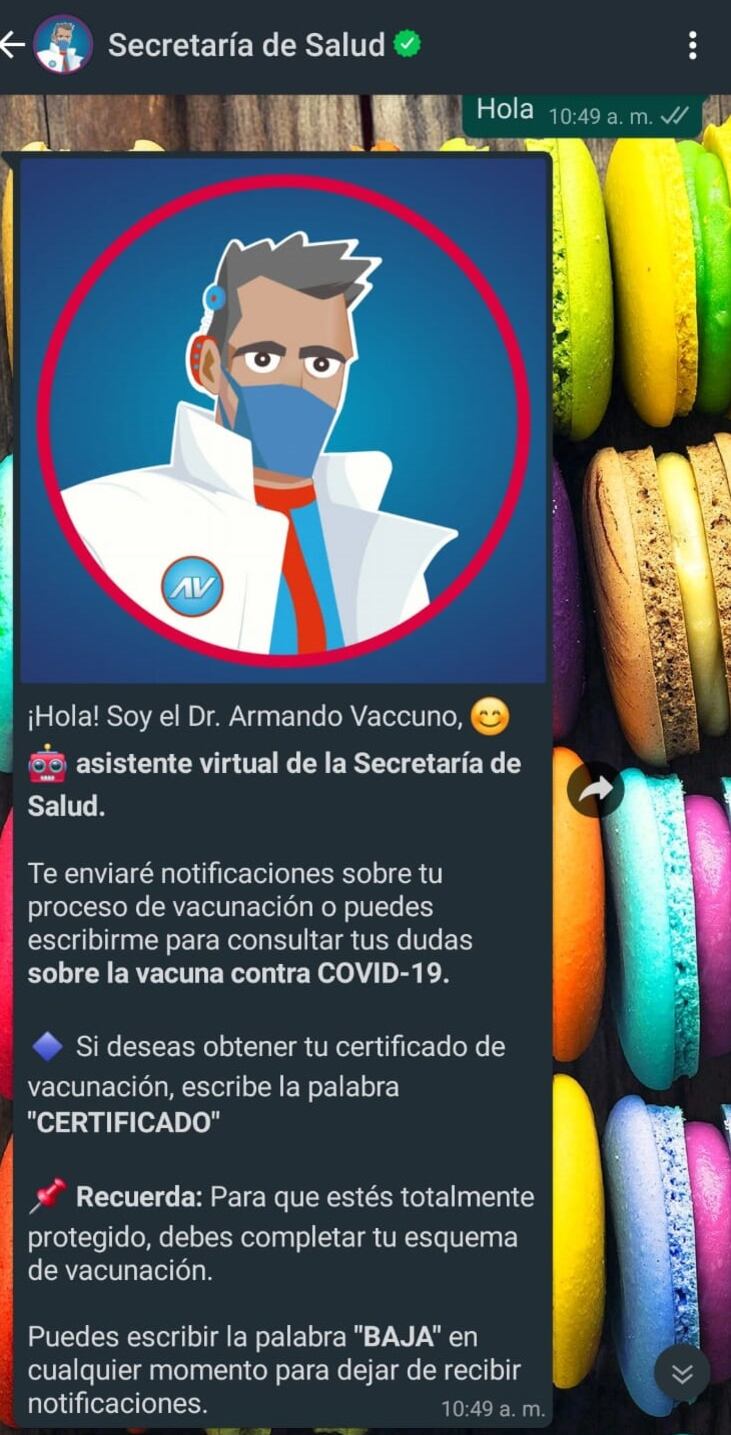The image size is (731, 1435).
Task: Forward the image message with the arrow
Action: 596,790
